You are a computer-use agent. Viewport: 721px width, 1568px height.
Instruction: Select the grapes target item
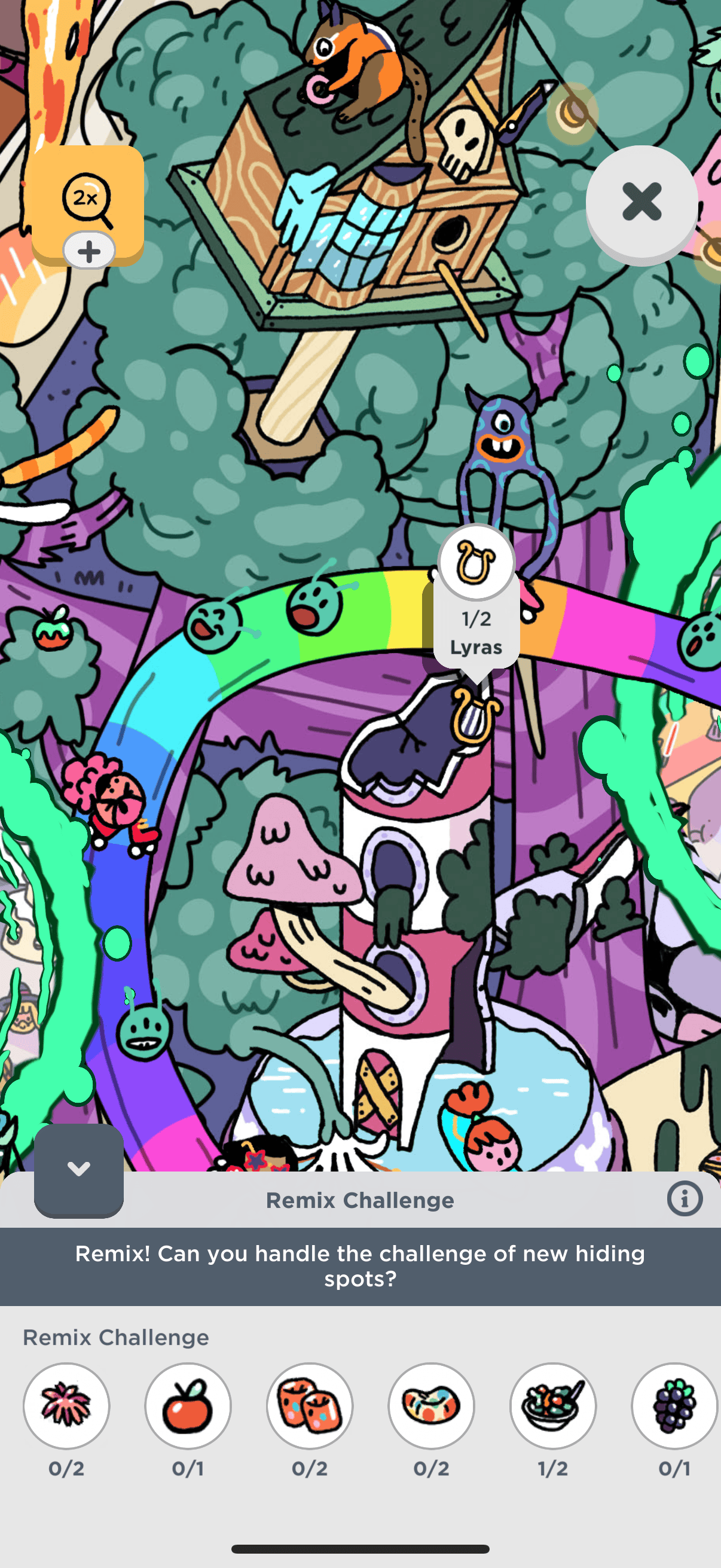674,1405
